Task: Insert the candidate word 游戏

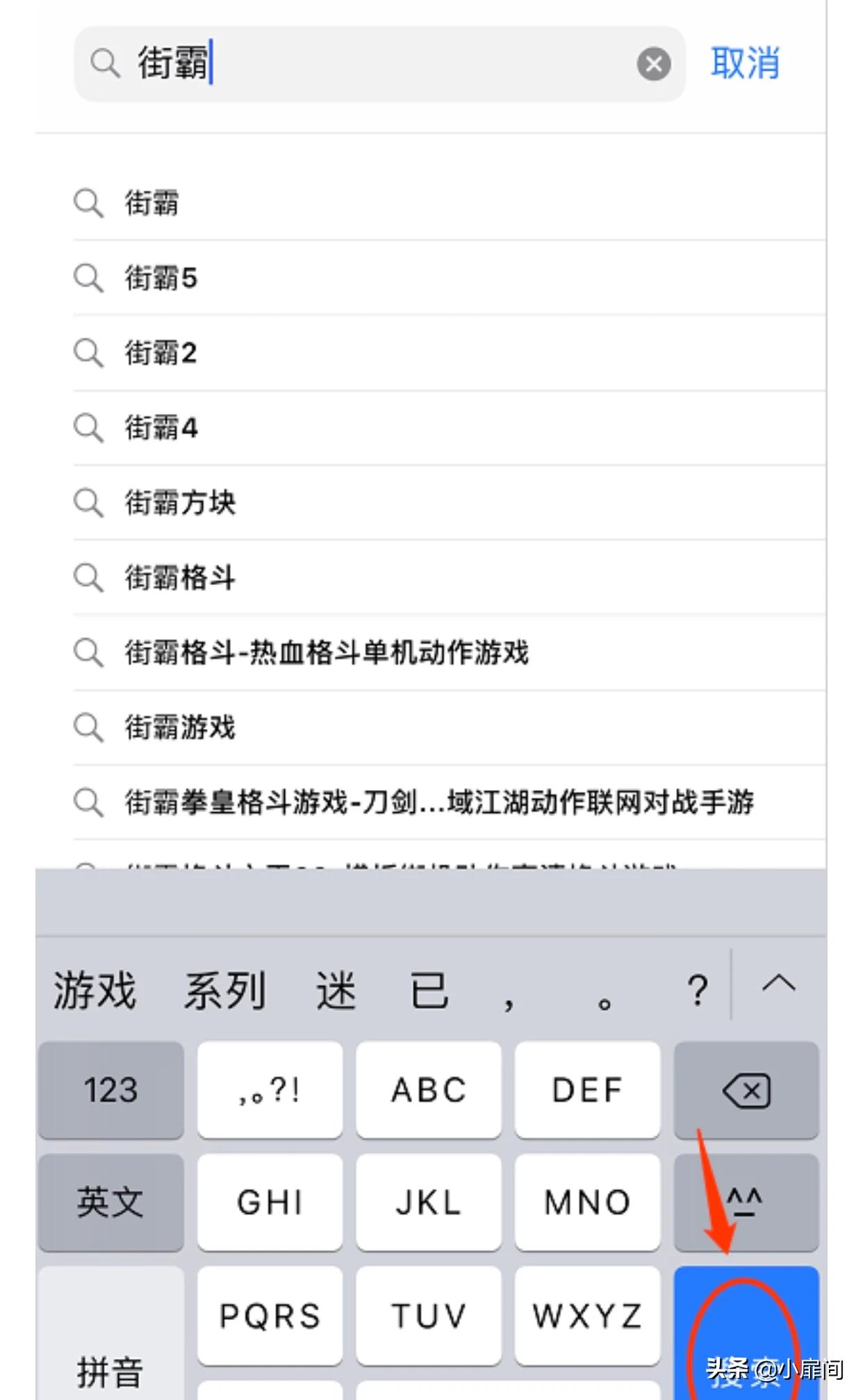Action: (94, 990)
